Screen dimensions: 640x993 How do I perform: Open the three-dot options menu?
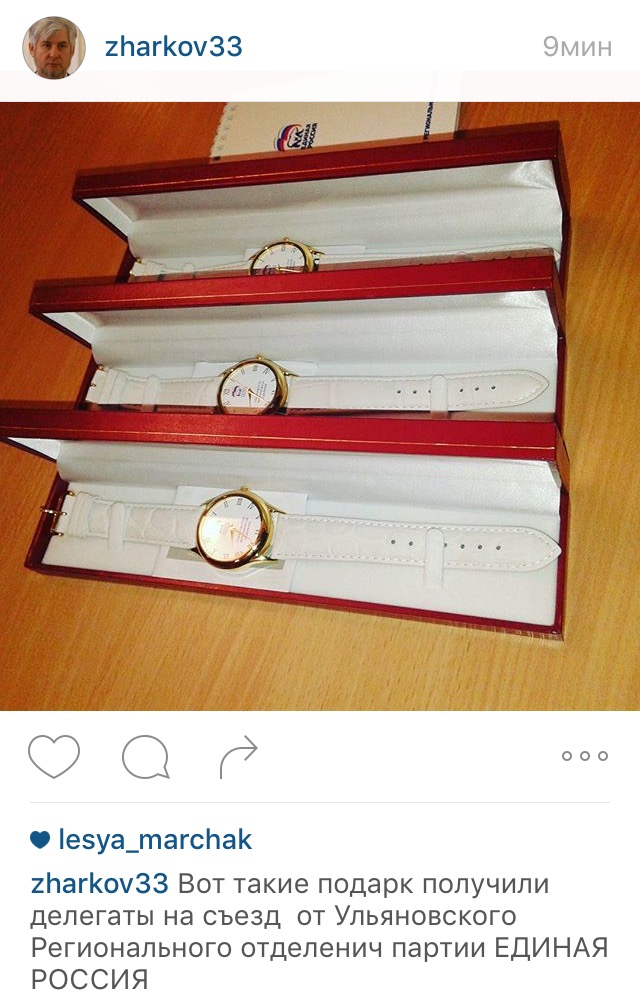click(585, 756)
